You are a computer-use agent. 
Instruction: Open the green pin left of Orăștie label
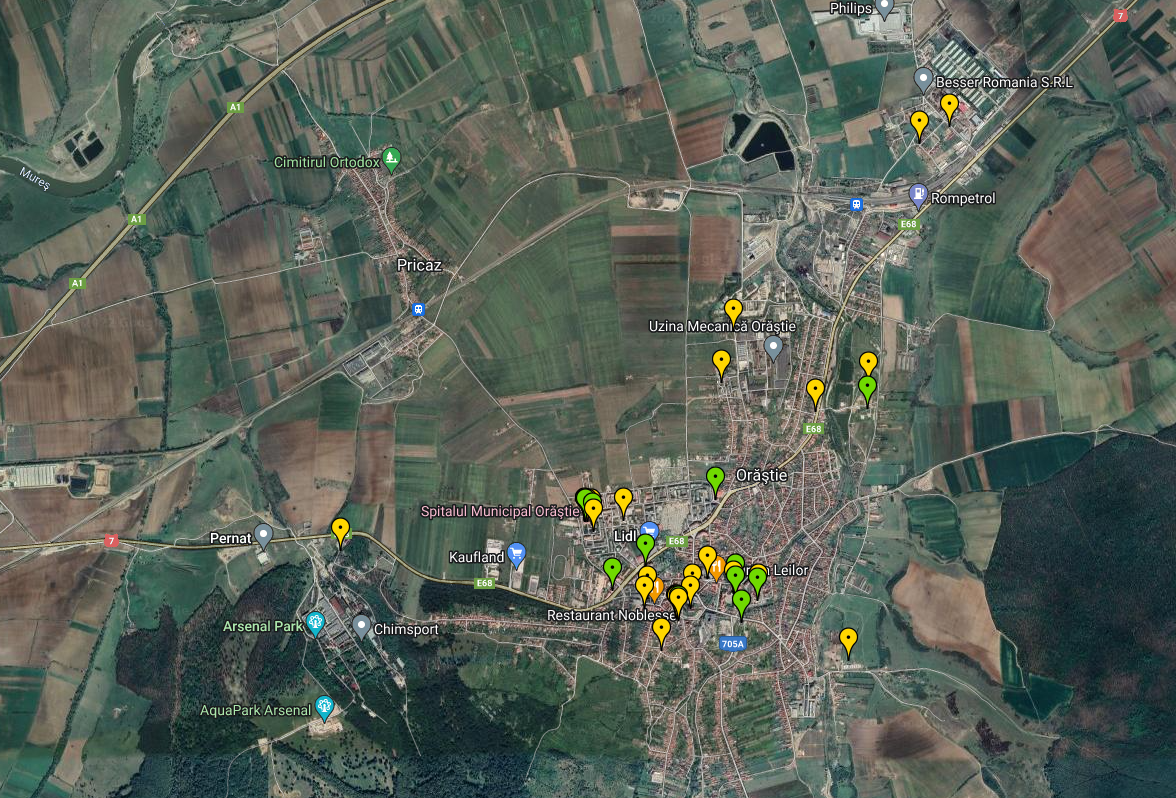click(715, 478)
